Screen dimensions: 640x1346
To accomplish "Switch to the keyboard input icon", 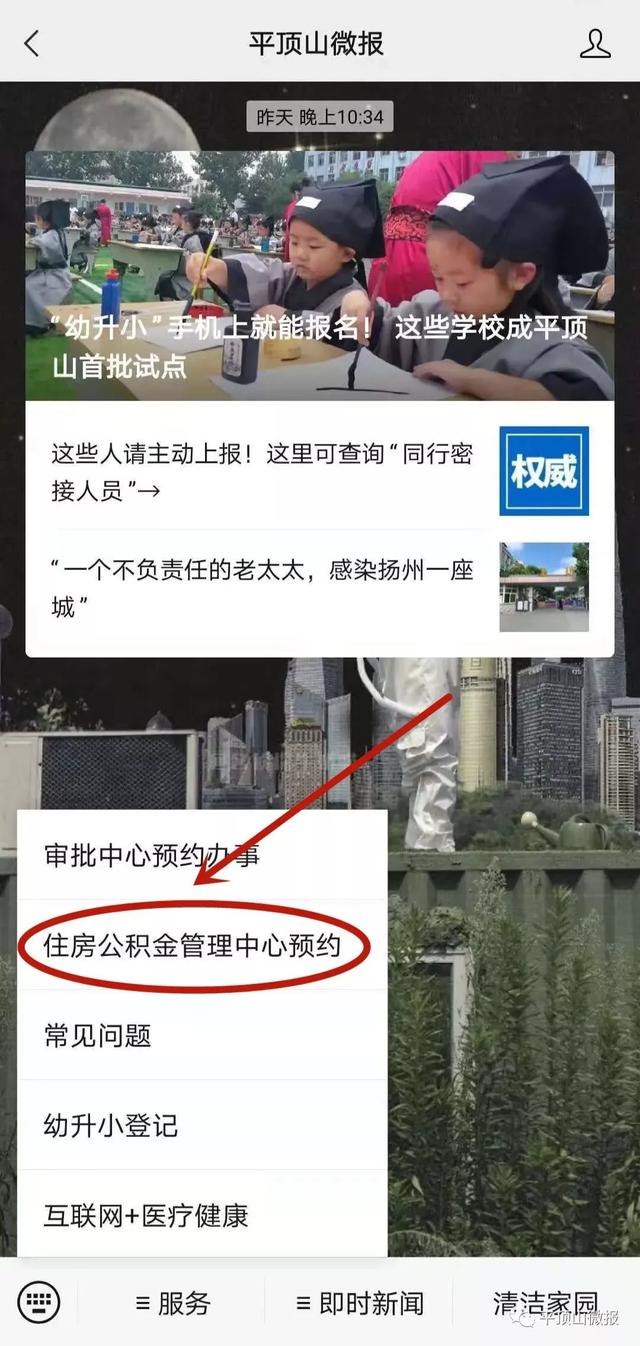I will tap(39, 1302).
